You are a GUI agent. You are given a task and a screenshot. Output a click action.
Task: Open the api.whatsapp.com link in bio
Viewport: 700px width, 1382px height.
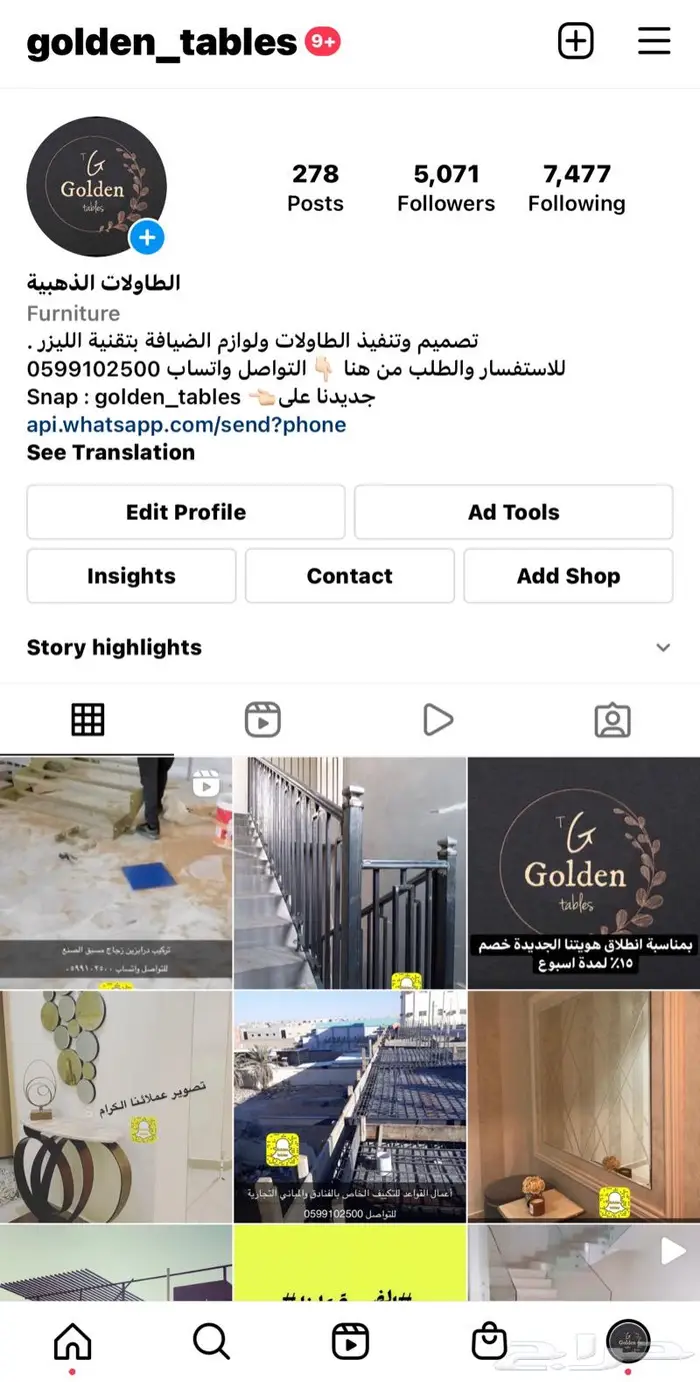[x=186, y=425]
